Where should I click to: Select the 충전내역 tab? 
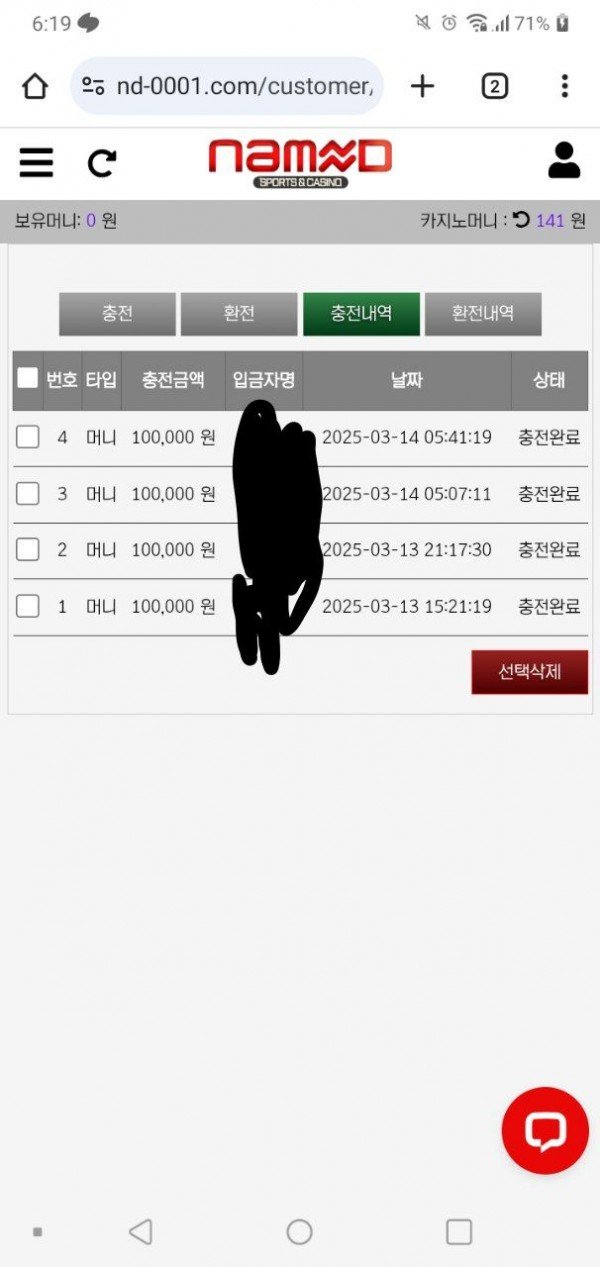click(x=361, y=314)
